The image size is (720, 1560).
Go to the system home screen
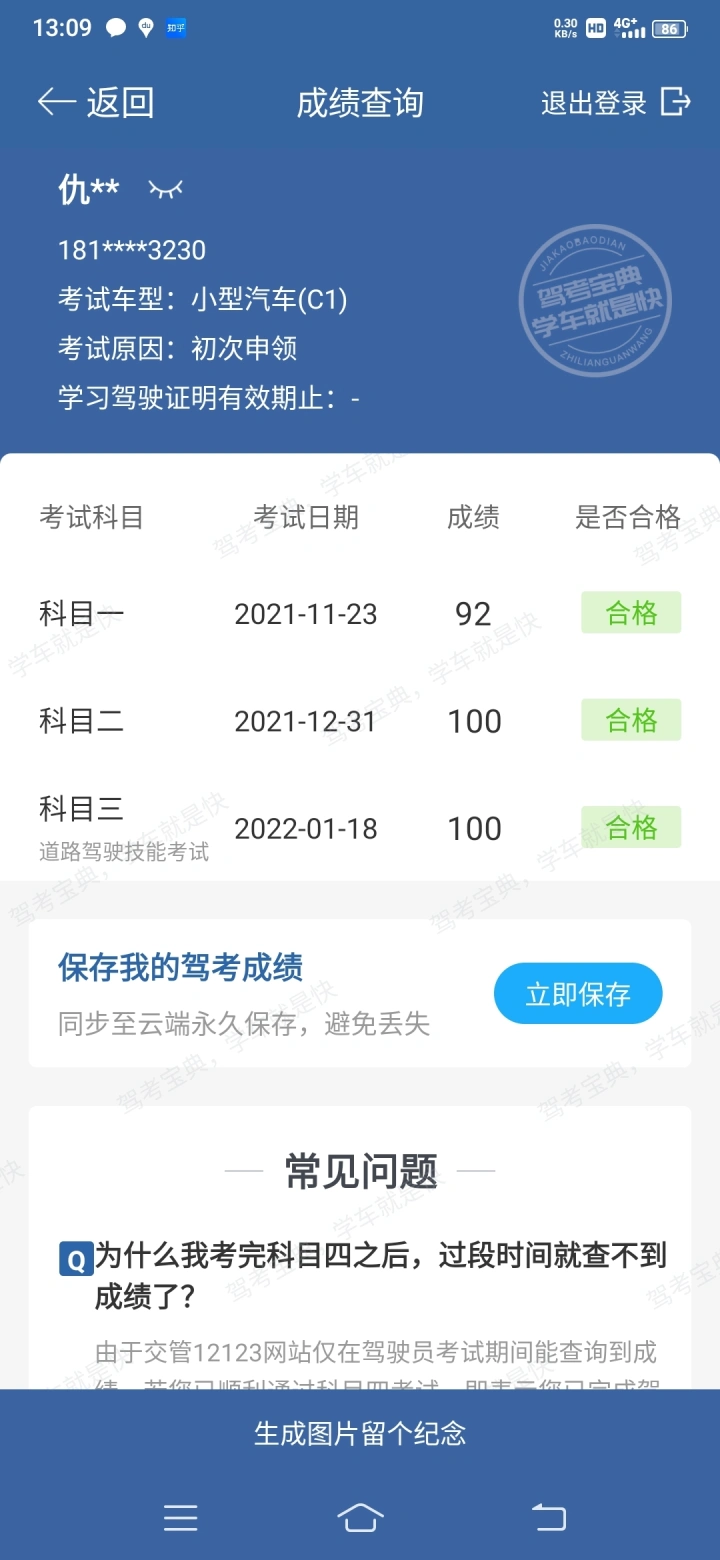tap(360, 1518)
